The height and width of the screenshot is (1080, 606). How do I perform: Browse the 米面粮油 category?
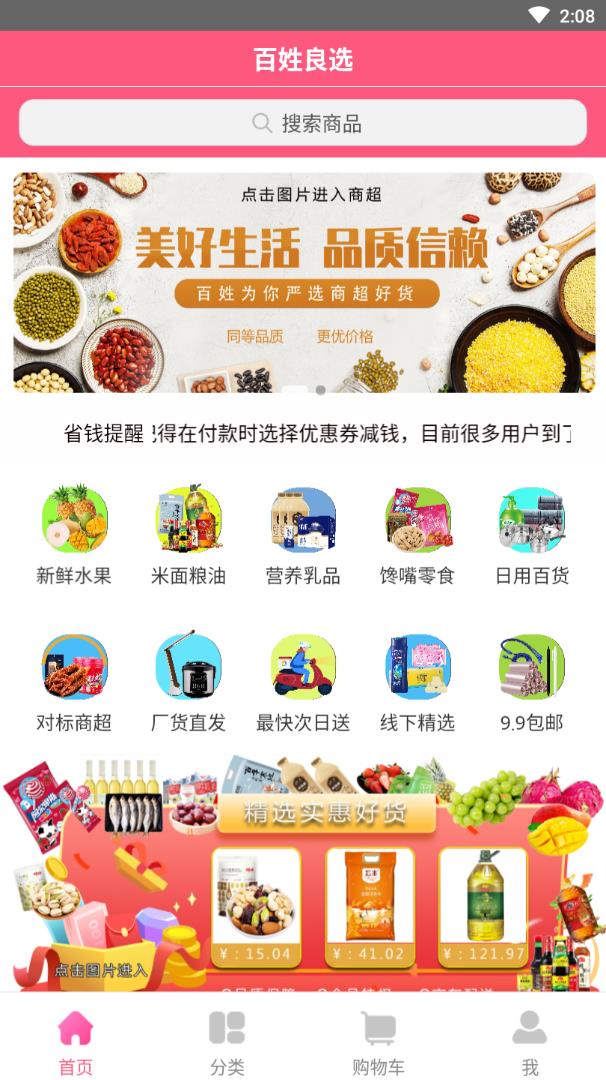188,535
